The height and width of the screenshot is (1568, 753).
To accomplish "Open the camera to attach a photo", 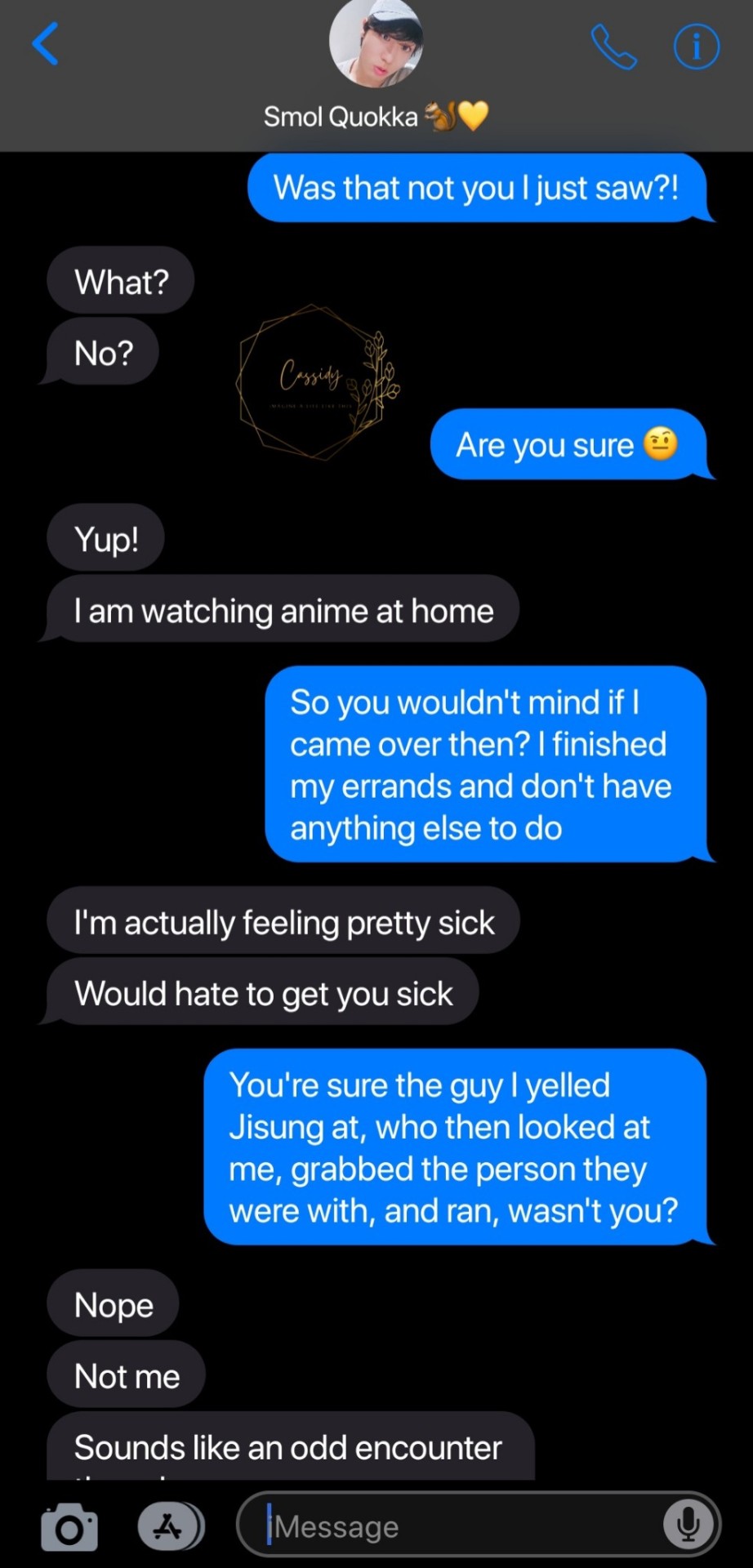I will (69, 1526).
